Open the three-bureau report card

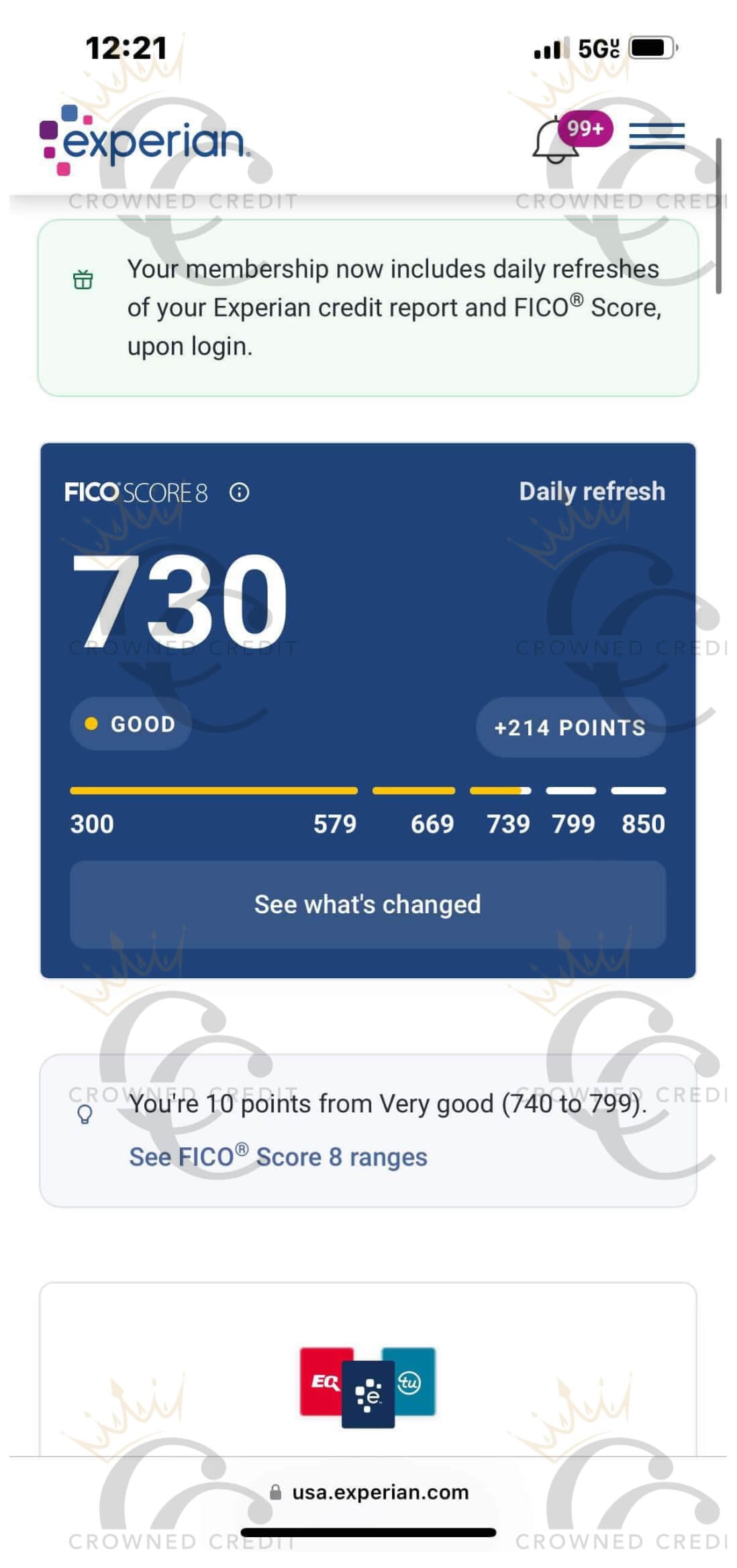click(368, 1369)
